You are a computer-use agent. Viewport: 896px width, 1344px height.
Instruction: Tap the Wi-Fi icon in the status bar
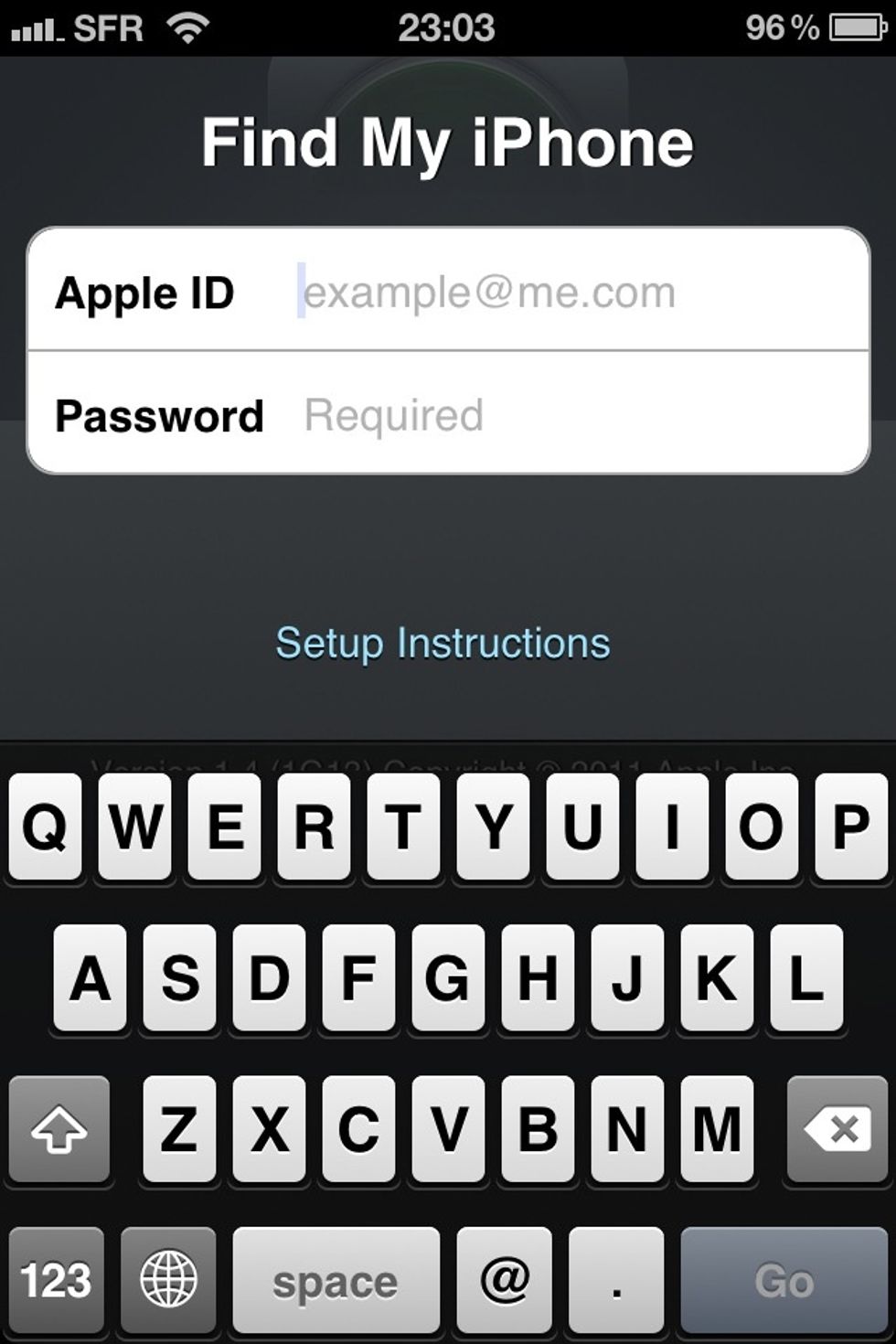(190, 26)
